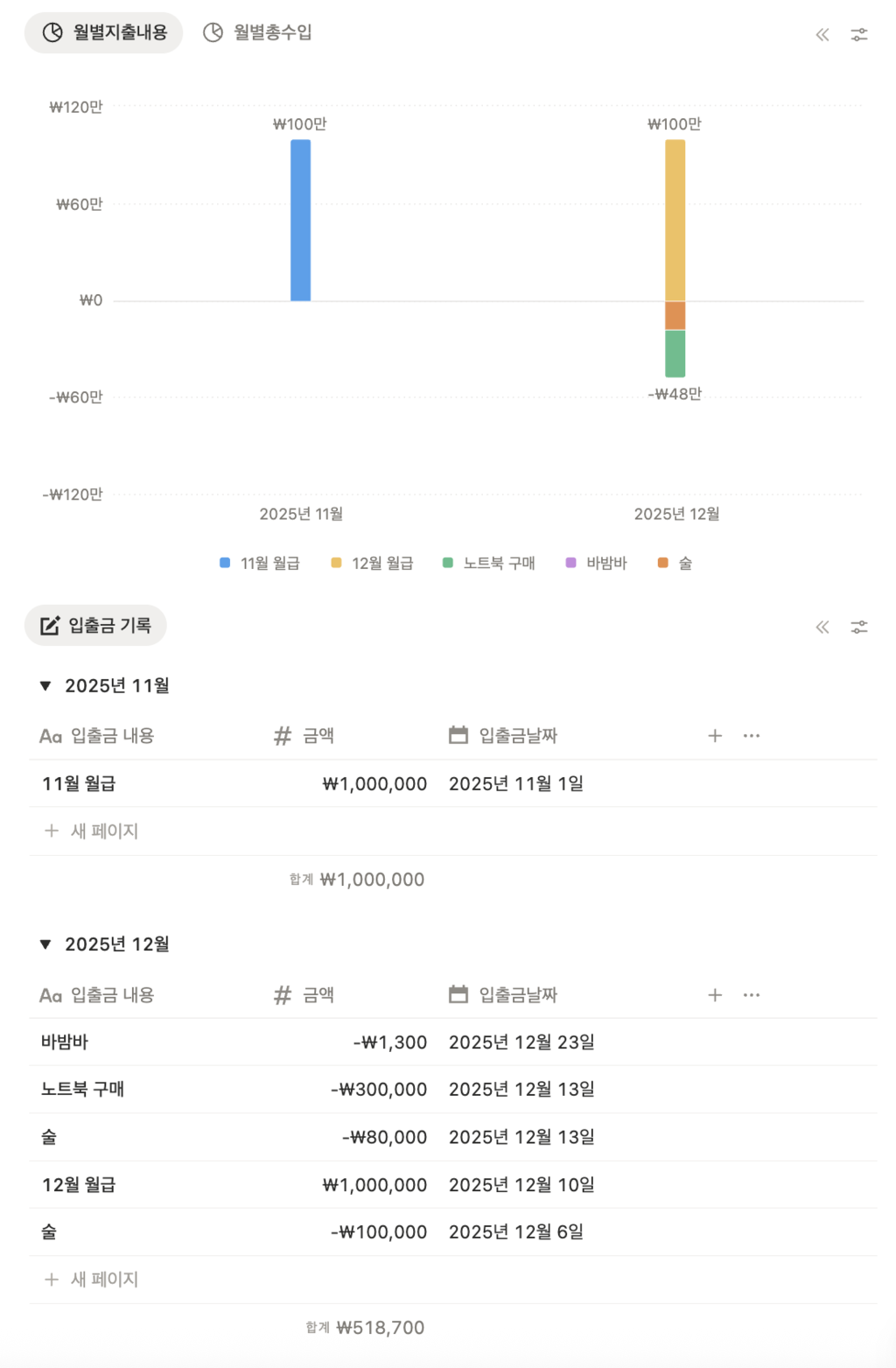Click the edit icon beside 입출금 기록

50,625
